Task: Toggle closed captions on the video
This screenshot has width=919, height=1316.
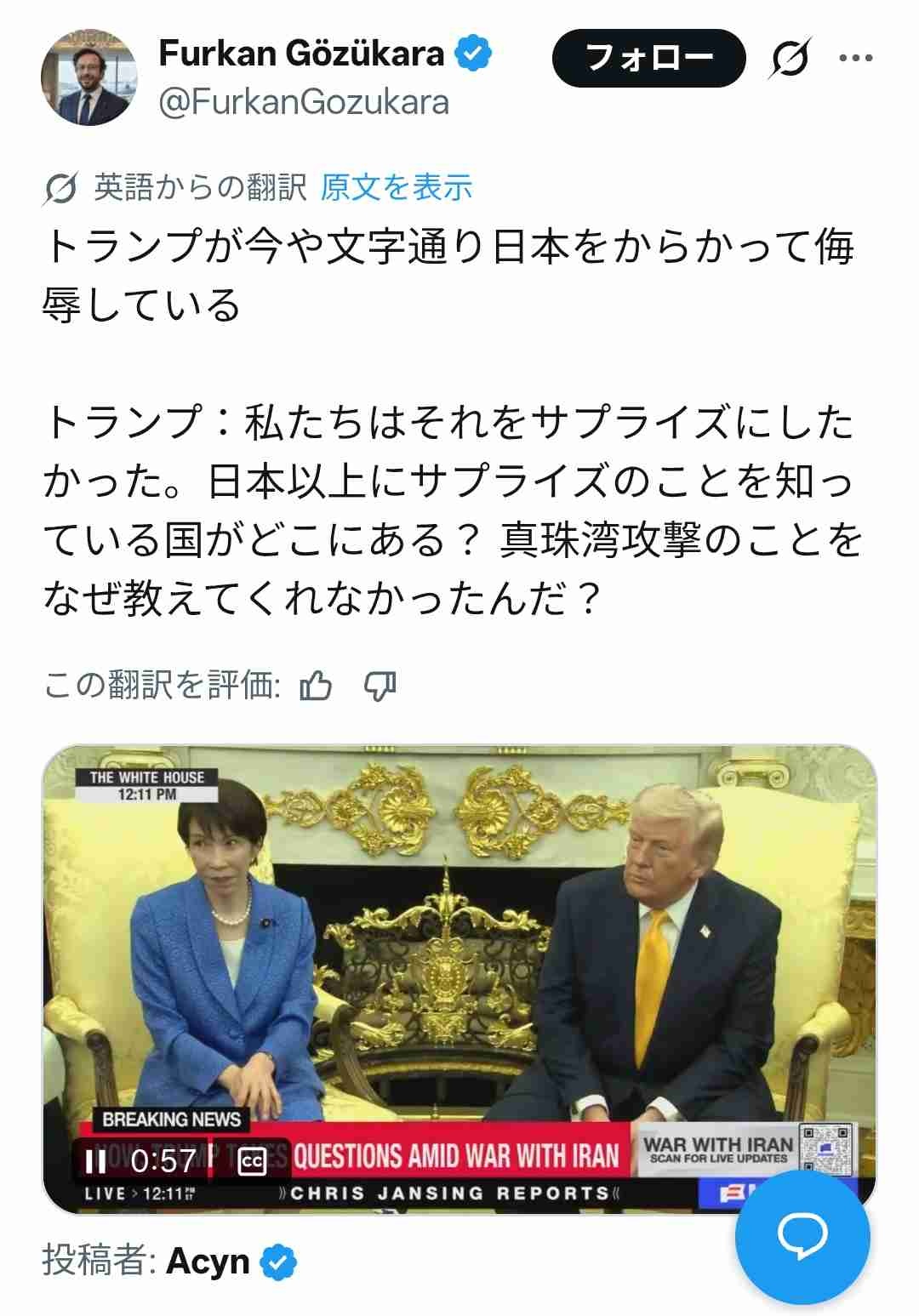Action: [x=252, y=1161]
